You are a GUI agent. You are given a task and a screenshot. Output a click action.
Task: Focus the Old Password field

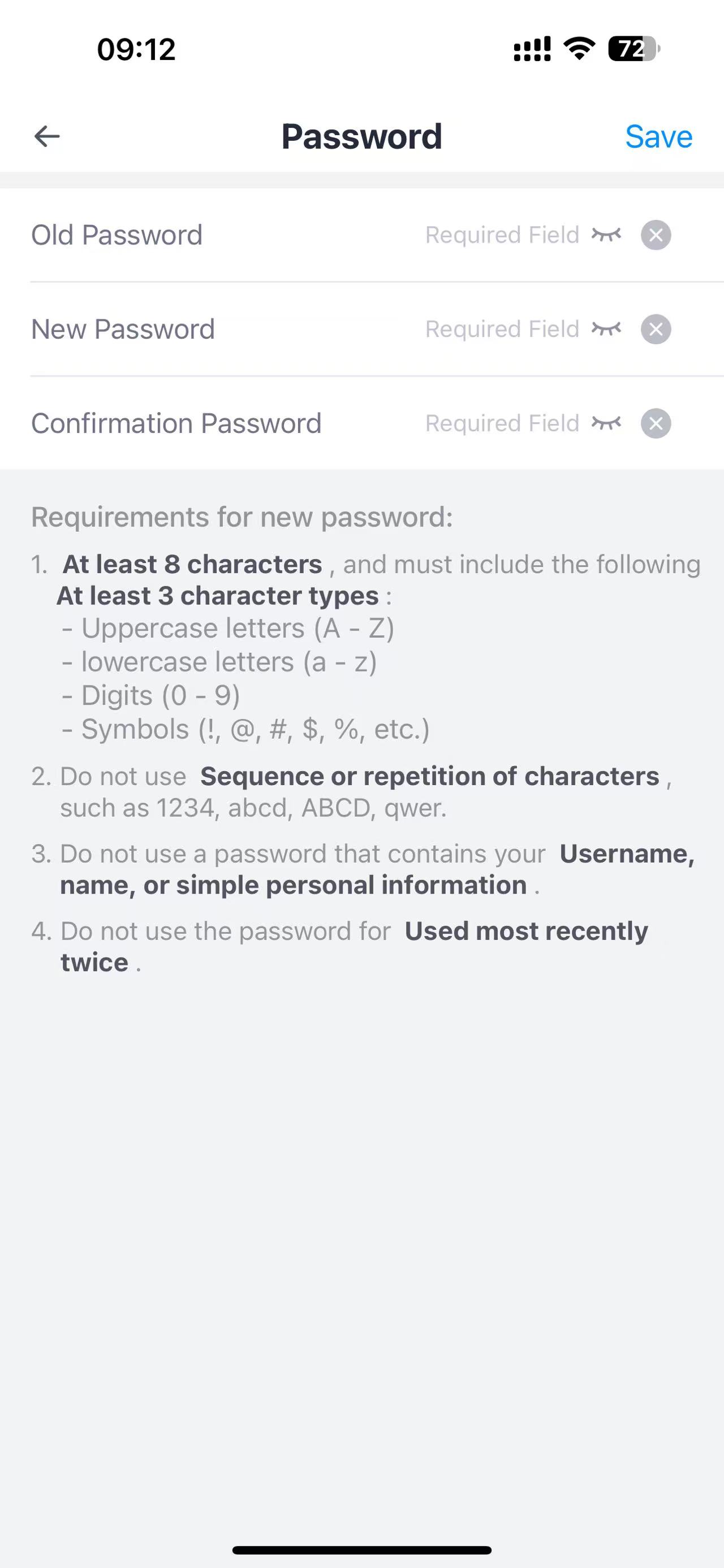pyautogui.click(x=501, y=235)
